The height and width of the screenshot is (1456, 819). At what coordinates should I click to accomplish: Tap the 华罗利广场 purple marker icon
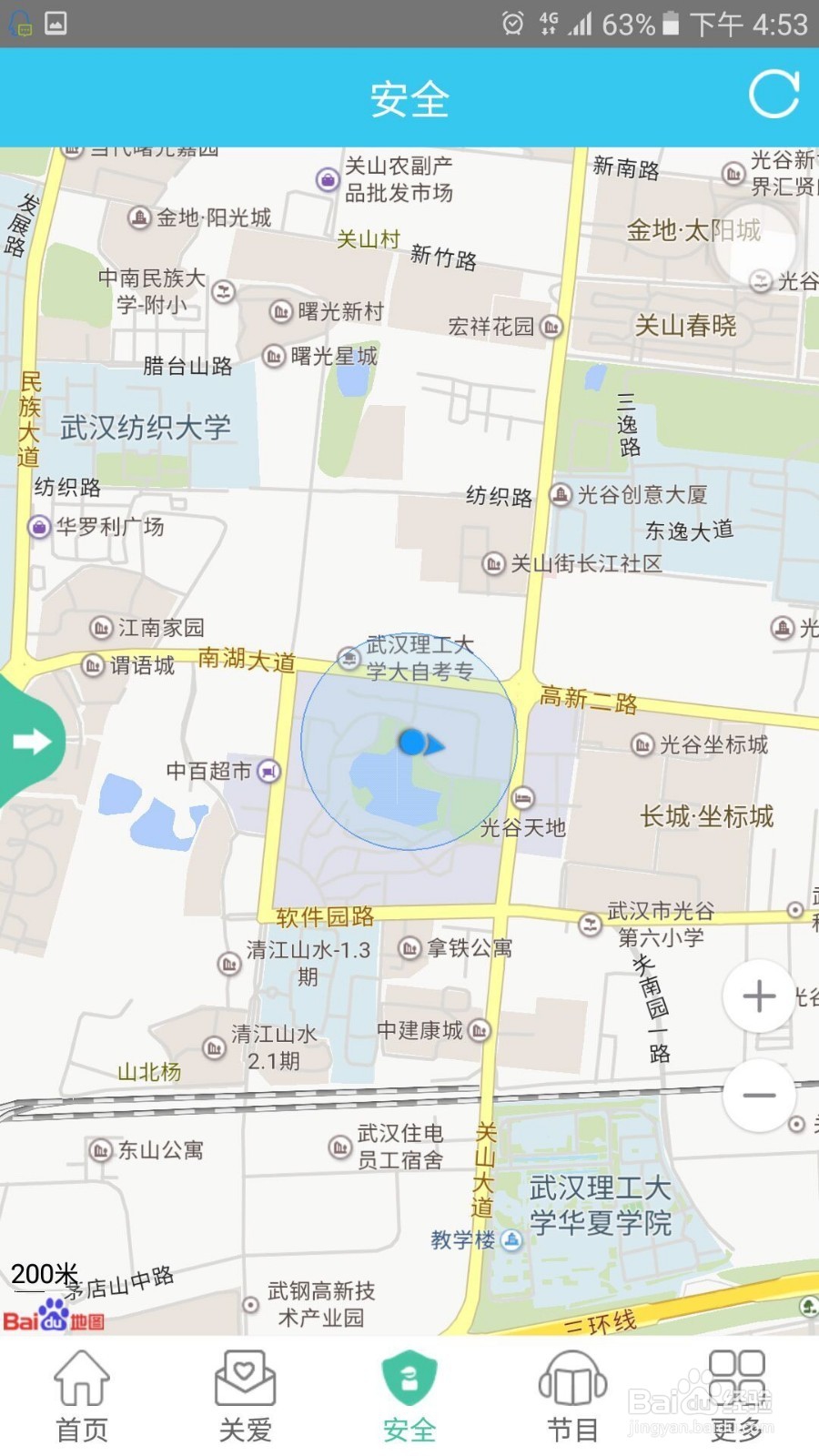pos(37,526)
